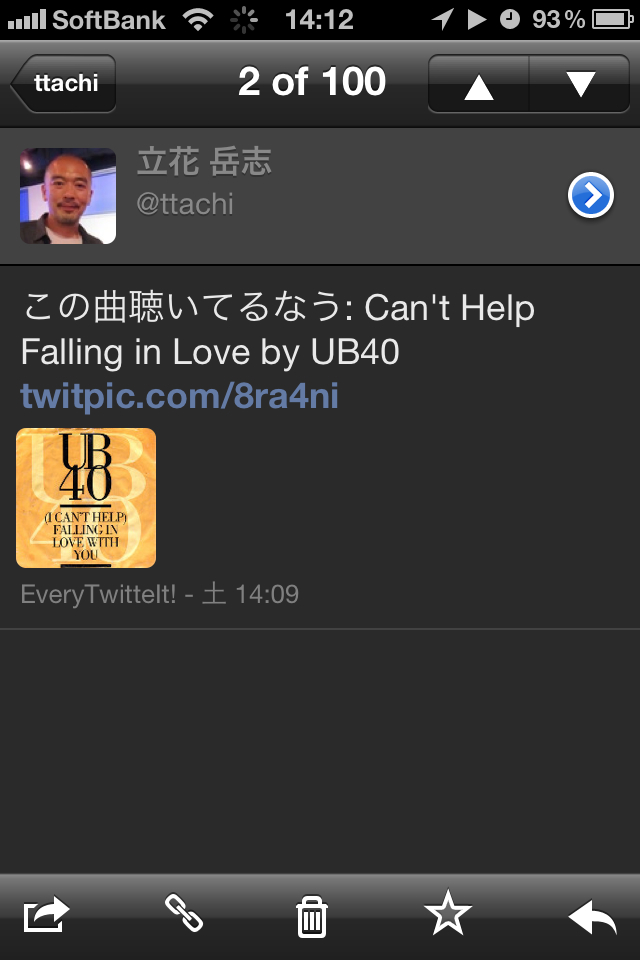Open the twitpic.com/8ra4ni link
This screenshot has width=640, height=960.
180,397
